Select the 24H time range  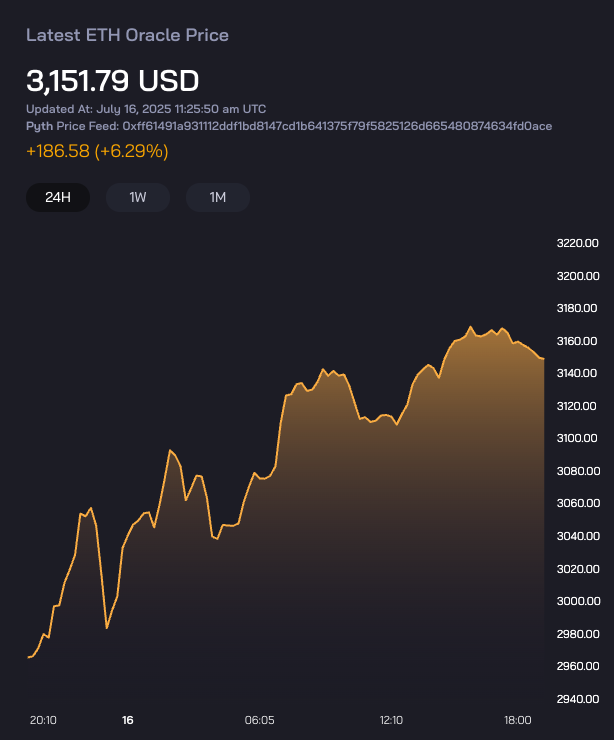58,198
